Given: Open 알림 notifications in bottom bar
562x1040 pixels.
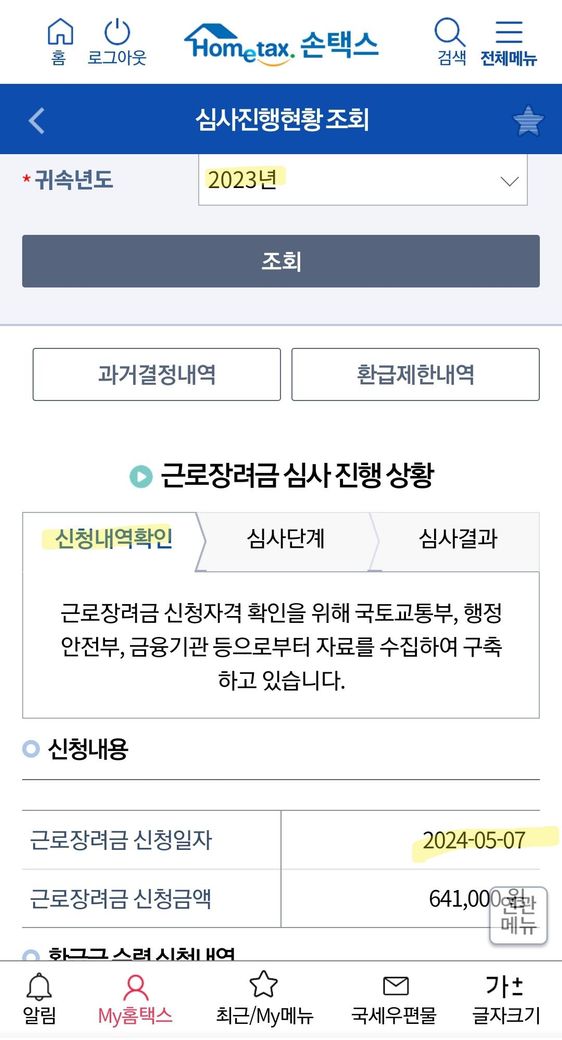Looking at the screenshot, I should (x=40, y=998).
